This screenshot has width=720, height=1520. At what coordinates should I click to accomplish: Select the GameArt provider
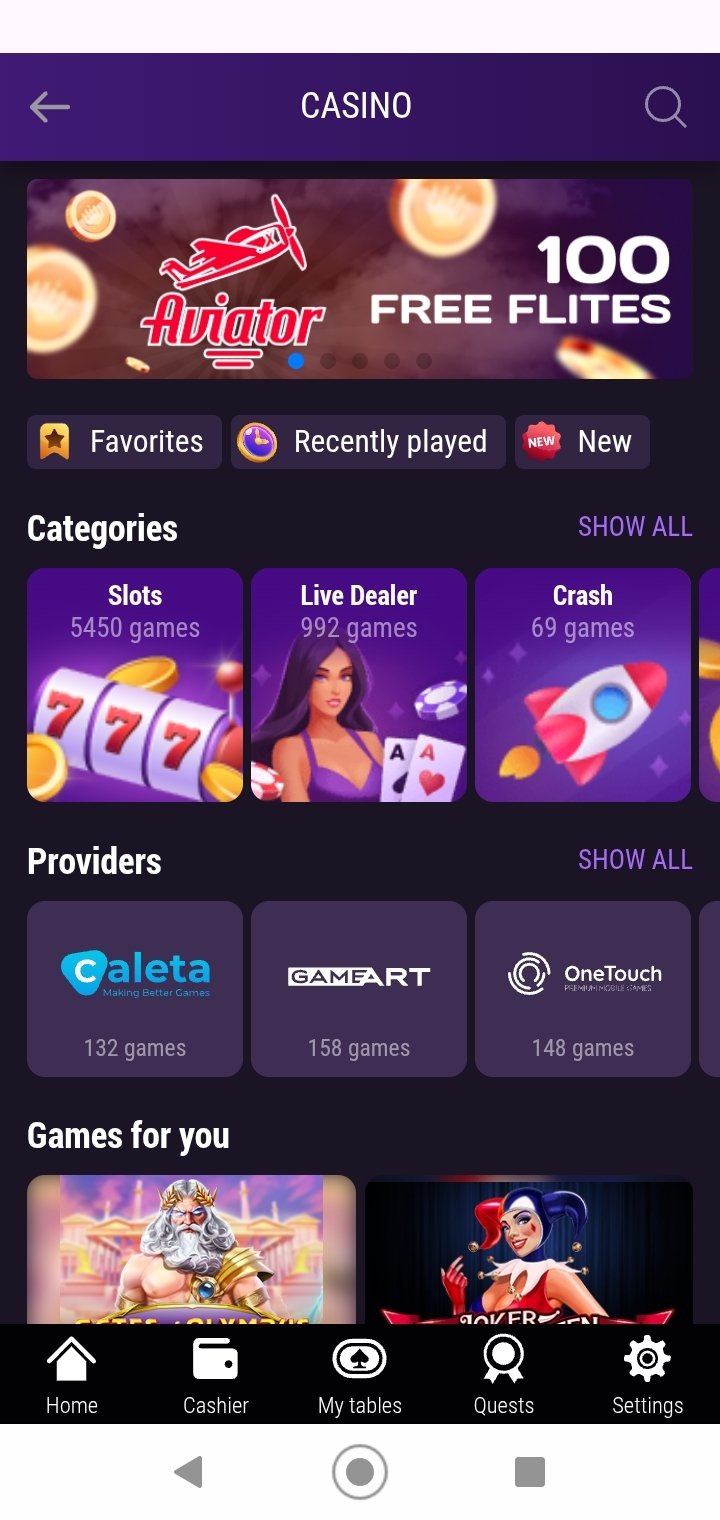click(359, 988)
